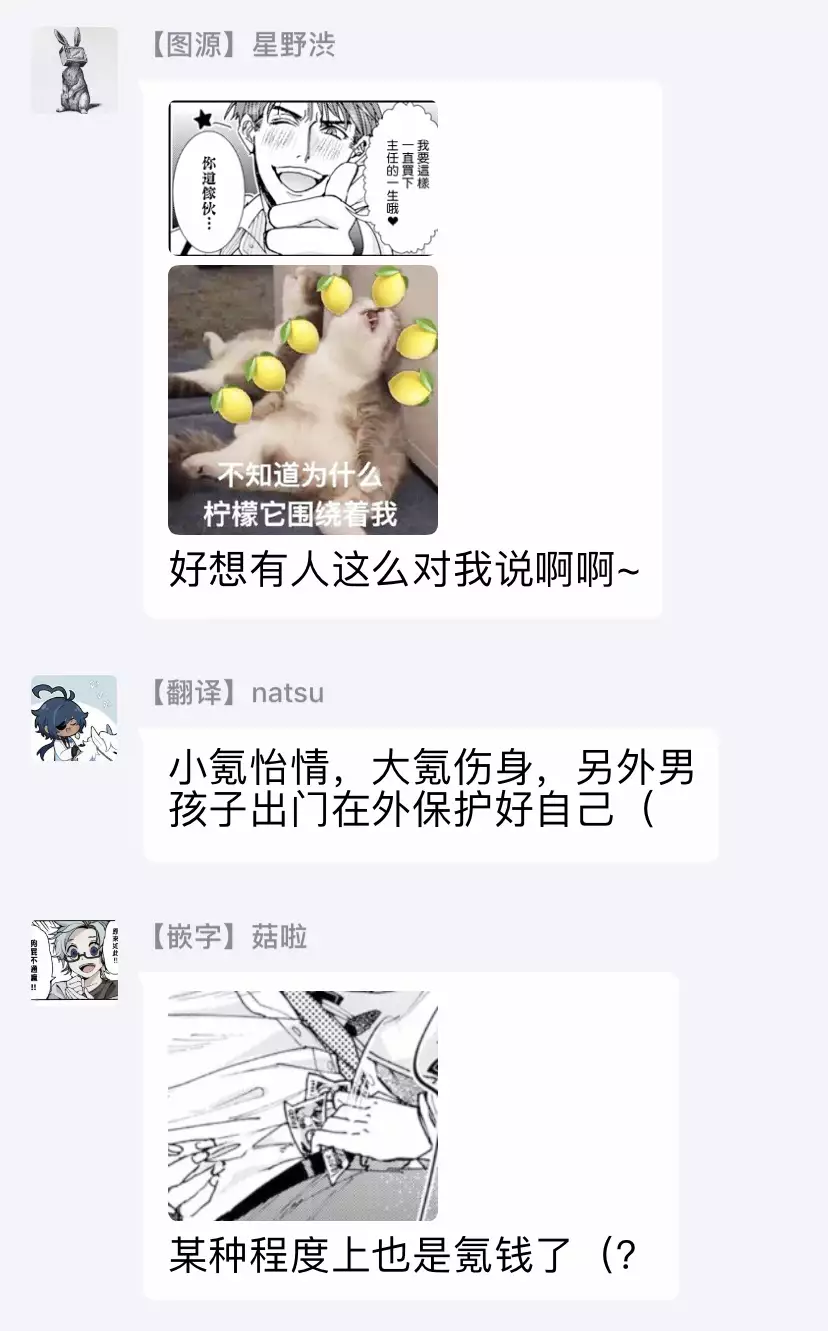
Task: View the manga image sent by 菇啦
Action: pos(302,1105)
